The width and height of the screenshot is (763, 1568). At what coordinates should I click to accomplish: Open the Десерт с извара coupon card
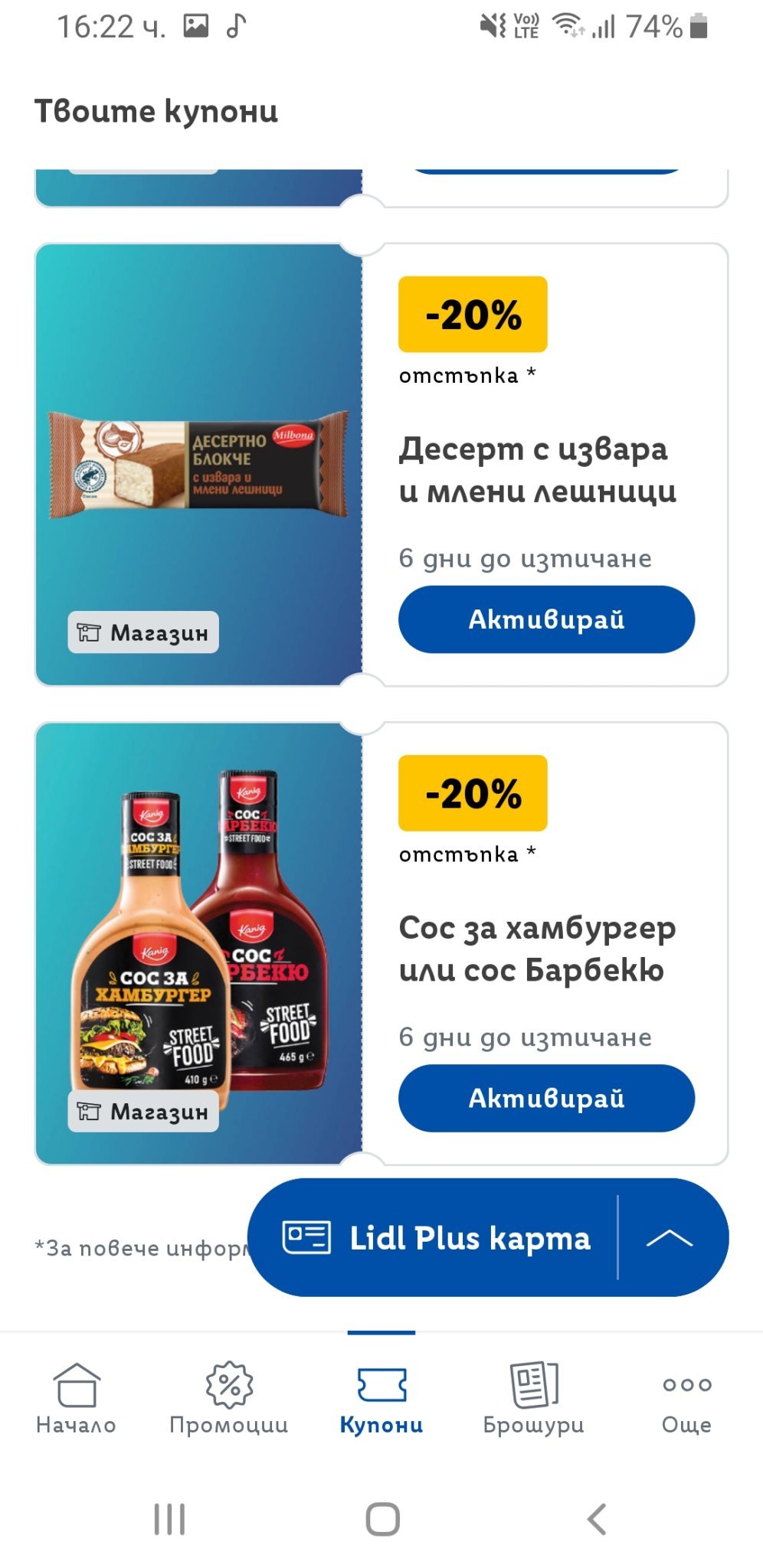point(536,469)
